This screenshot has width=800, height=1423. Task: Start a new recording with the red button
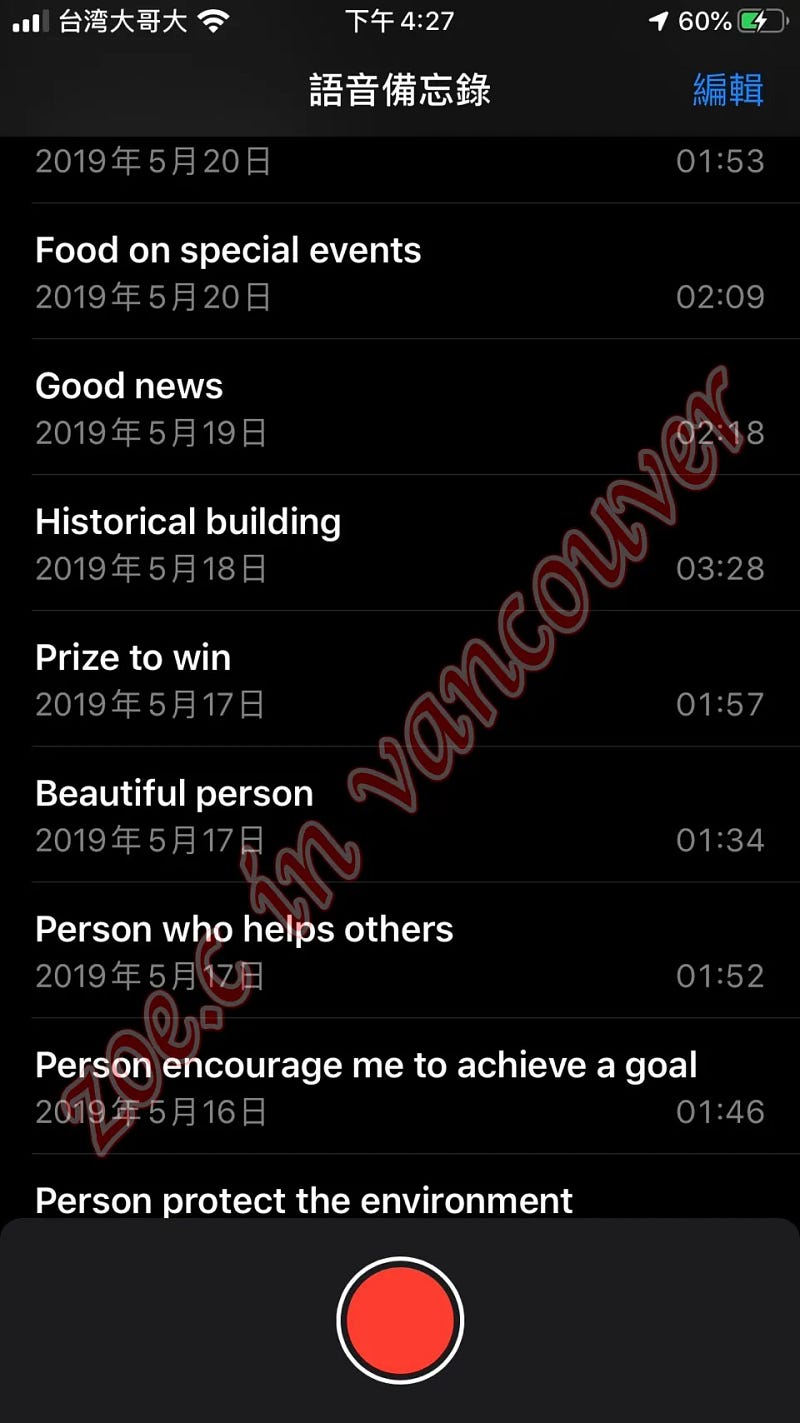coord(400,1320)
